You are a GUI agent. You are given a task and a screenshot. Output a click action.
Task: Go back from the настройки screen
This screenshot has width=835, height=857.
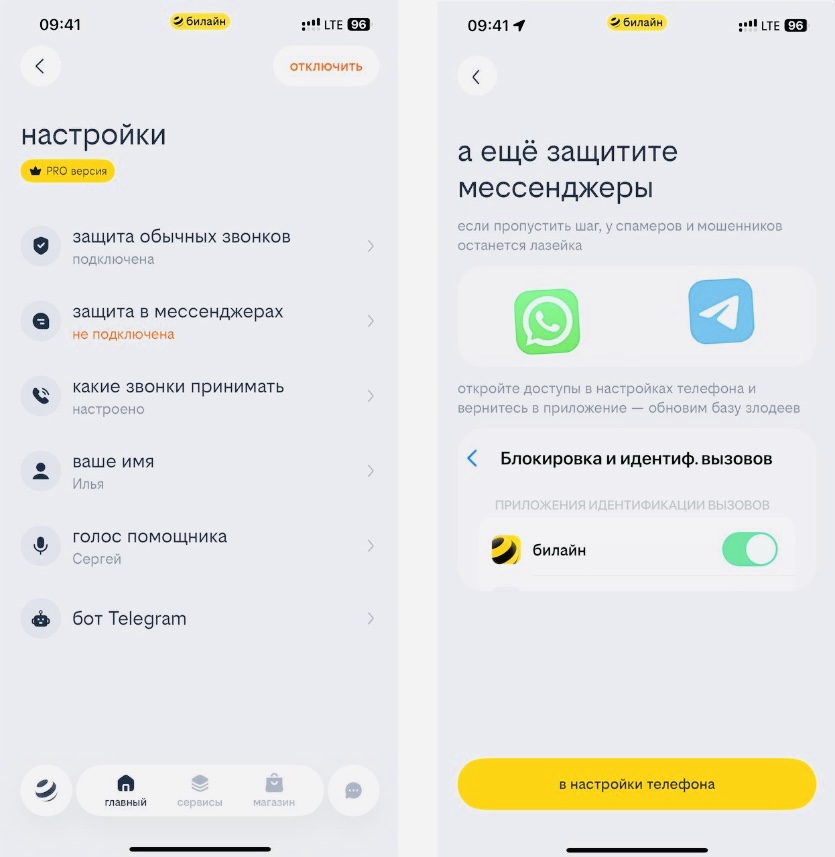click(41, 67)
